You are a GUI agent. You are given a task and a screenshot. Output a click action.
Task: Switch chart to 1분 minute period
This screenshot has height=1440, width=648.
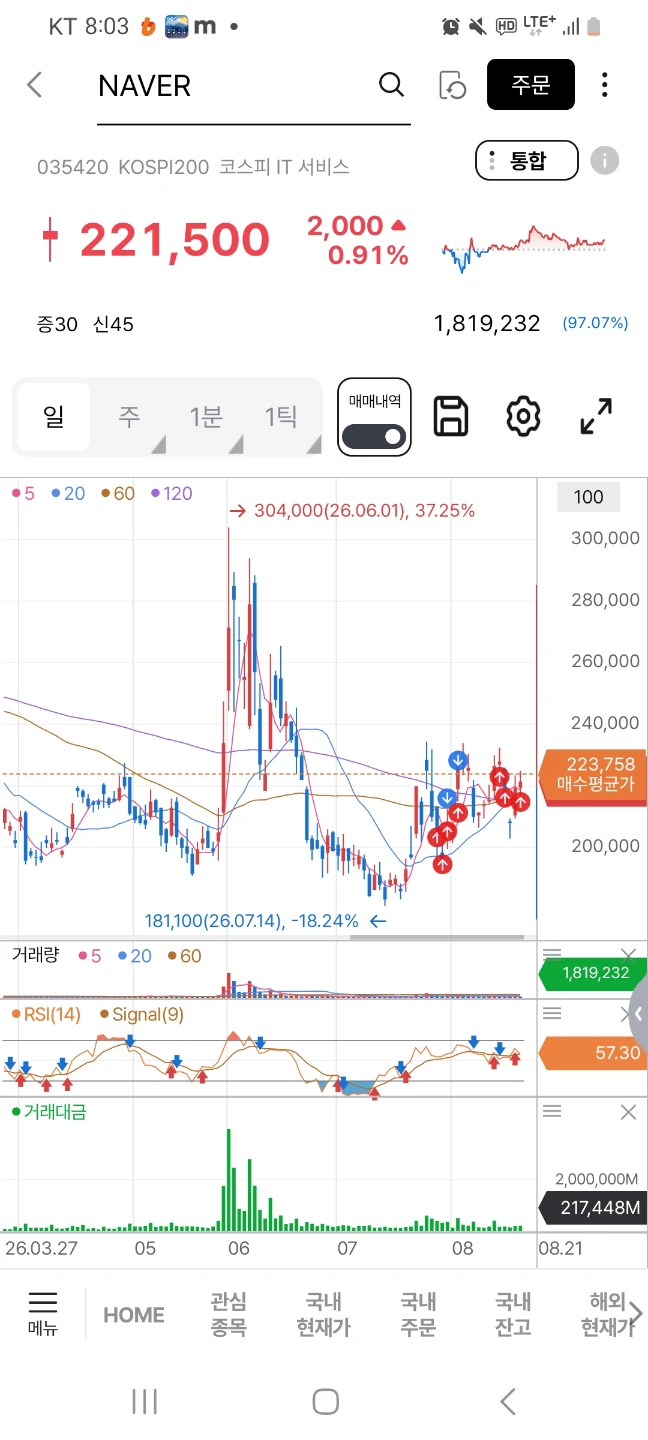click(x=206, y=416)
